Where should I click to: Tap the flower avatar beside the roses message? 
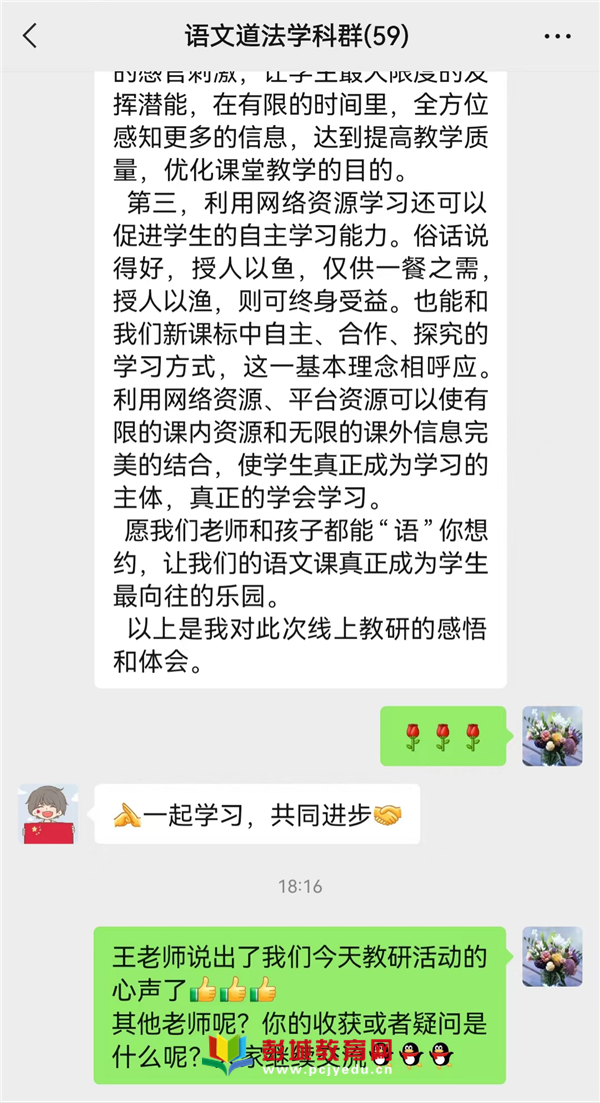[x=552, y=736]
